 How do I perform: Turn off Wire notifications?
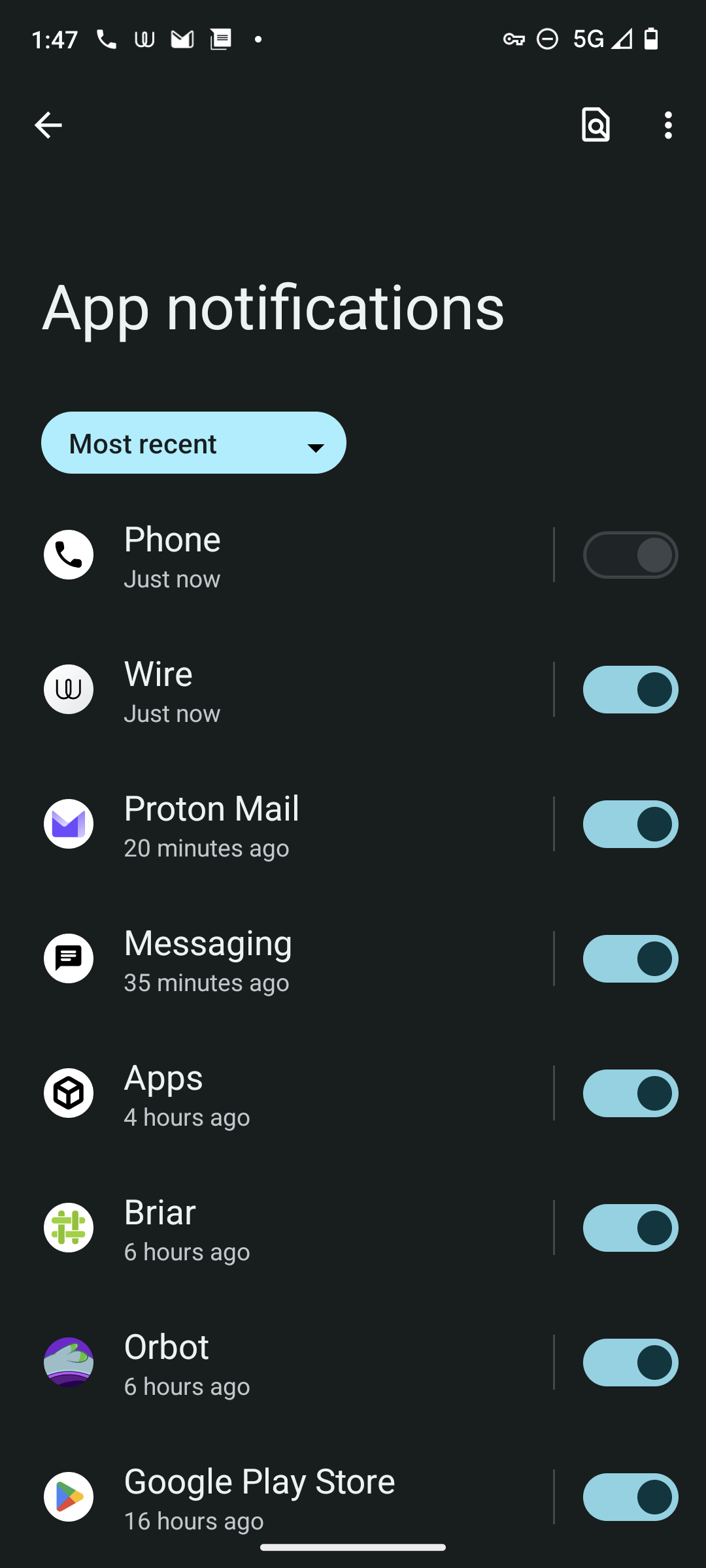tap(630, 690)
